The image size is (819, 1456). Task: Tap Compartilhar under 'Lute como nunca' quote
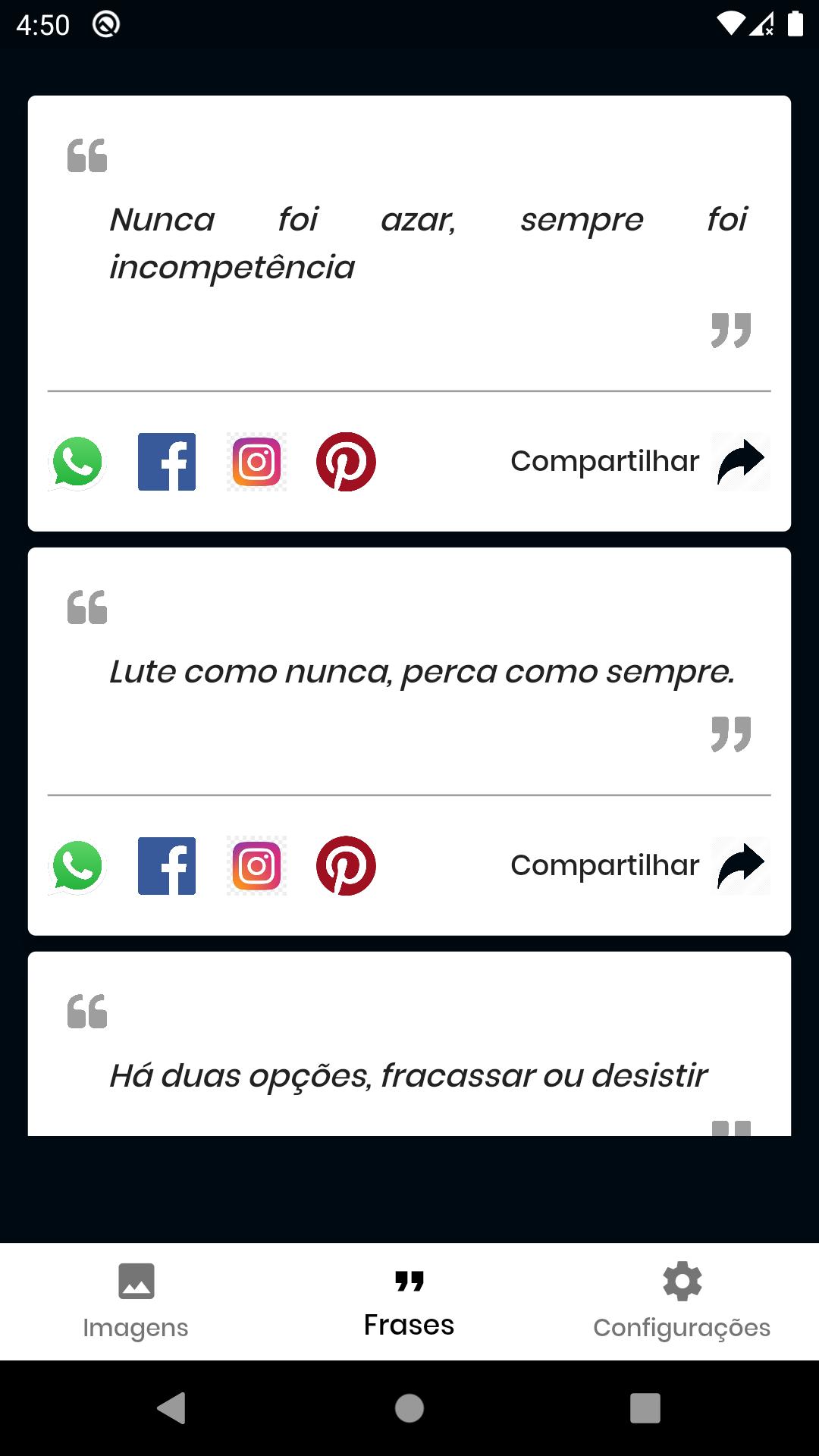(639, 866)
